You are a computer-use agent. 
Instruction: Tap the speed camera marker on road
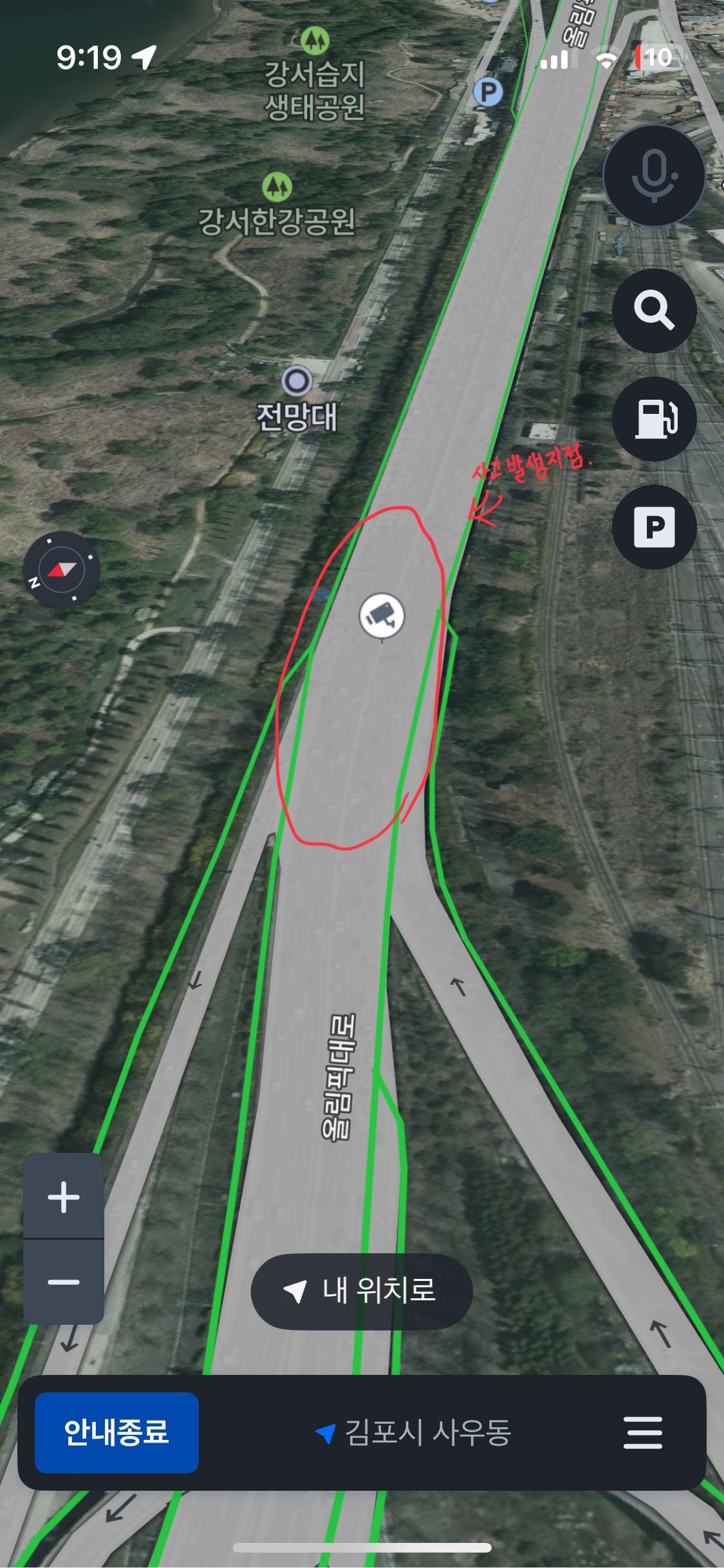pos(382,617)
